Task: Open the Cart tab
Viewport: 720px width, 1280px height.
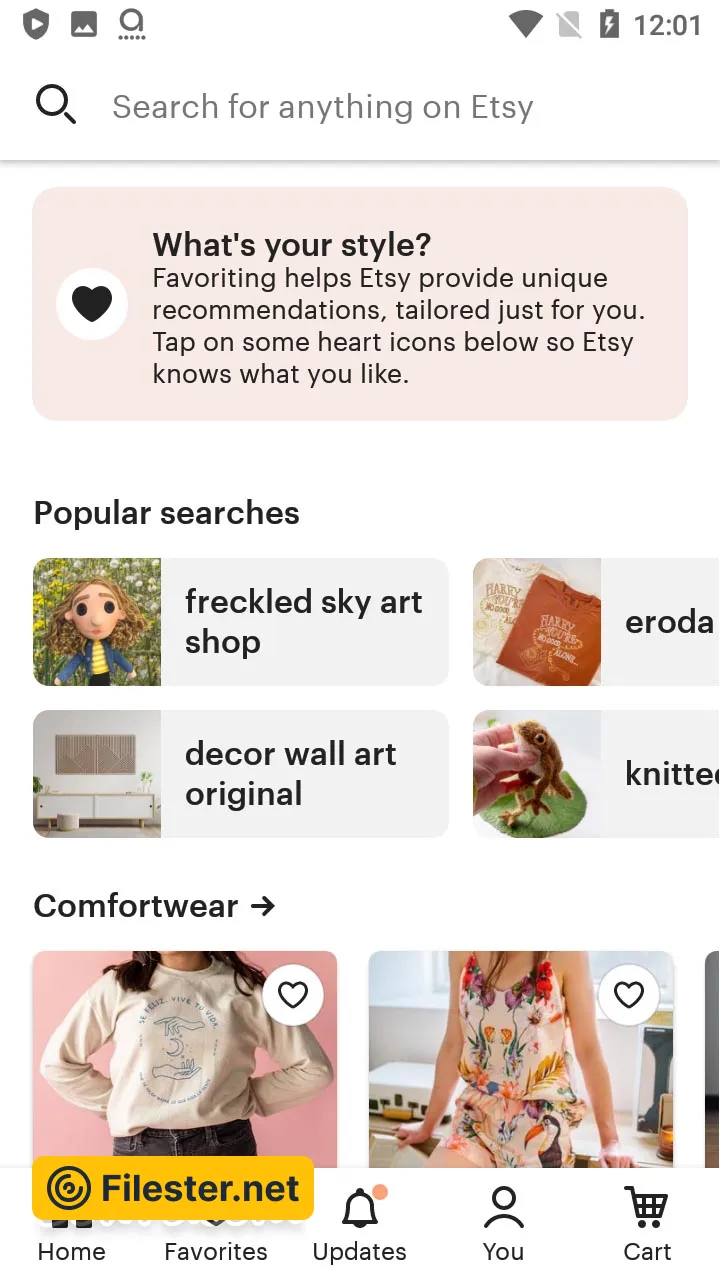Action: [x=647, y=1226]
